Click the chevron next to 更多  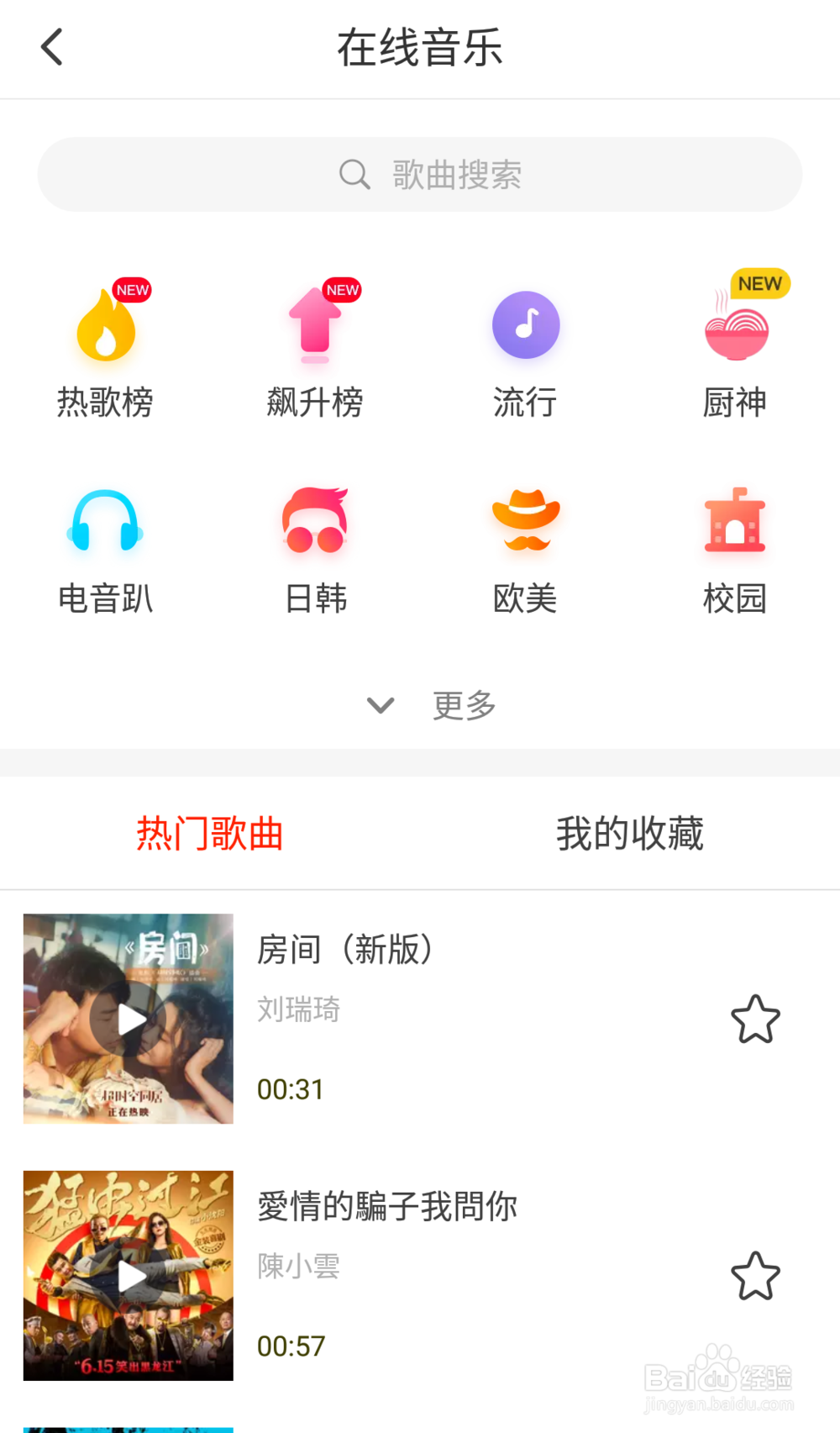pyautogui.click(x=381, y=705)
